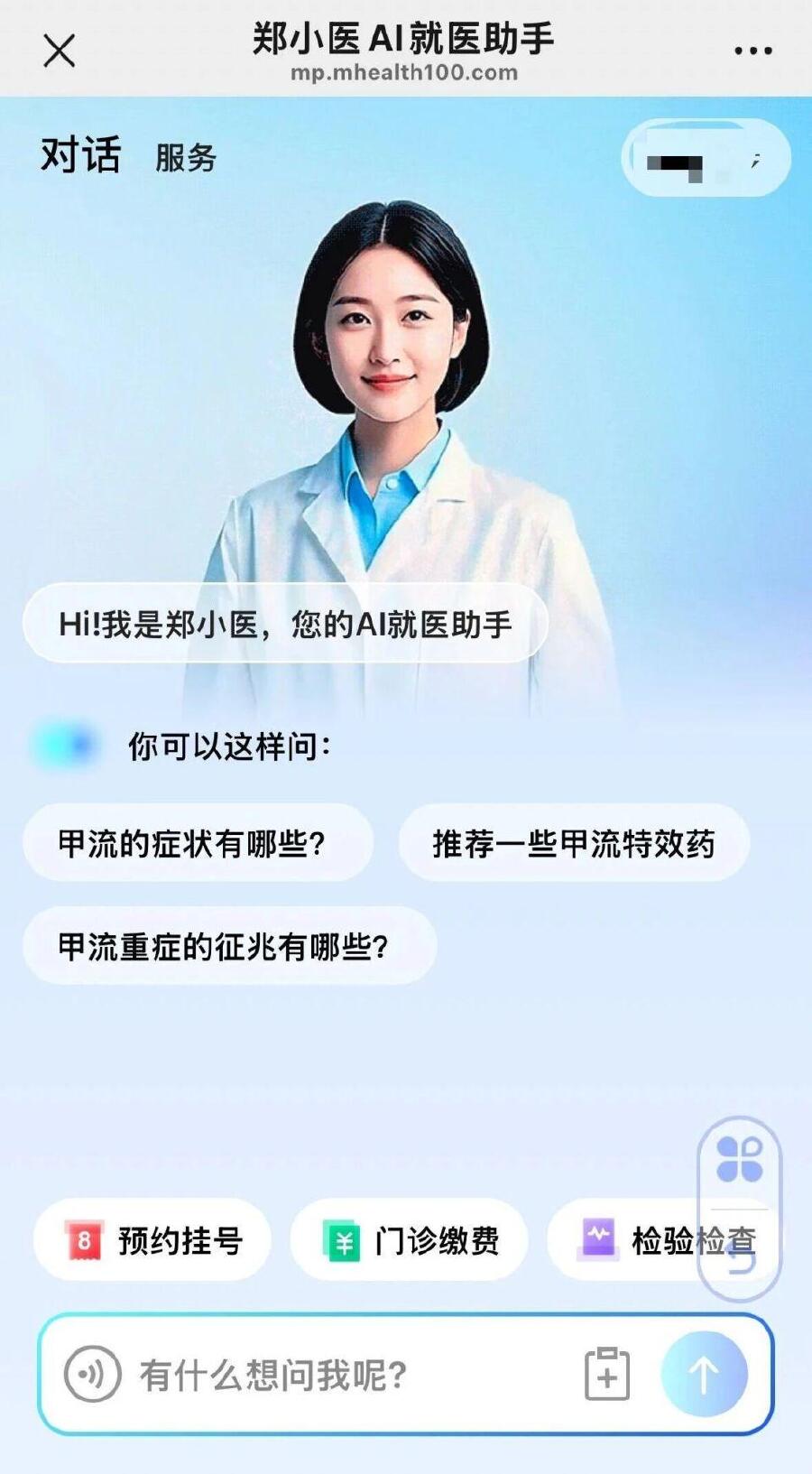812x1474 pixels.
Task: Attach a medical record via clipboard icon
Action: click(607, 1374)
